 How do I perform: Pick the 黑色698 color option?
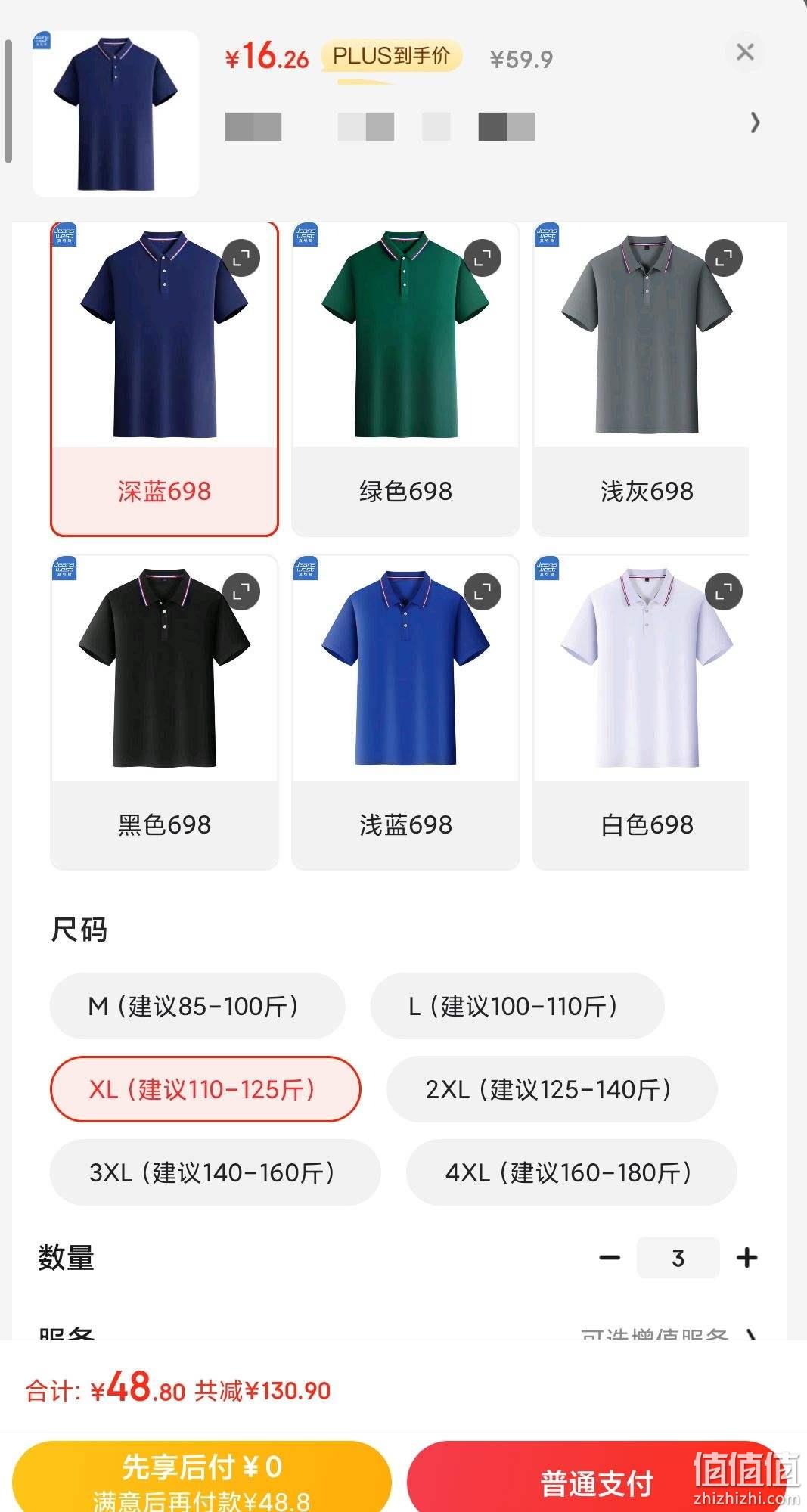pyautogui.click(x=164, y=713)
